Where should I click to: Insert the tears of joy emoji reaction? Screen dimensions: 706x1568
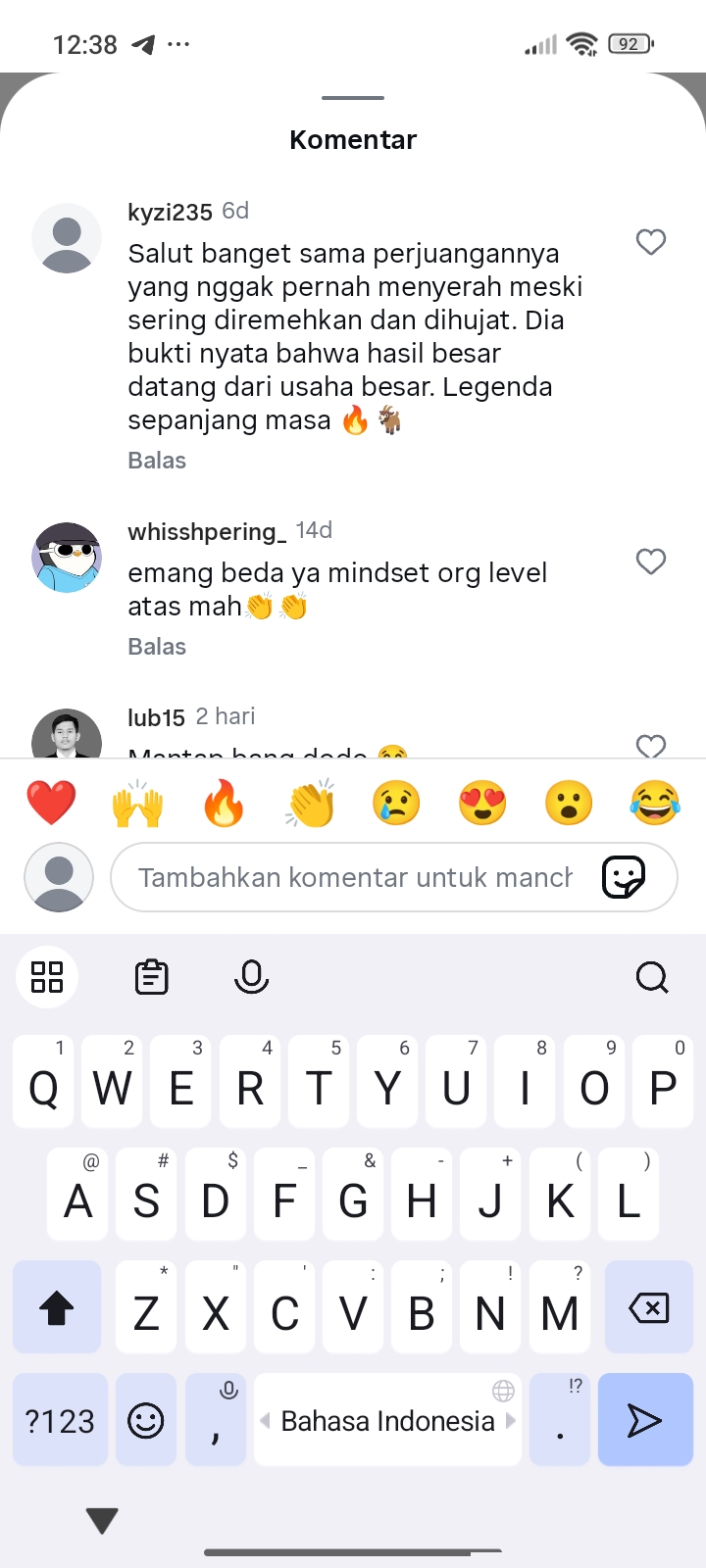pyautogui.click(x=655, y=804)
